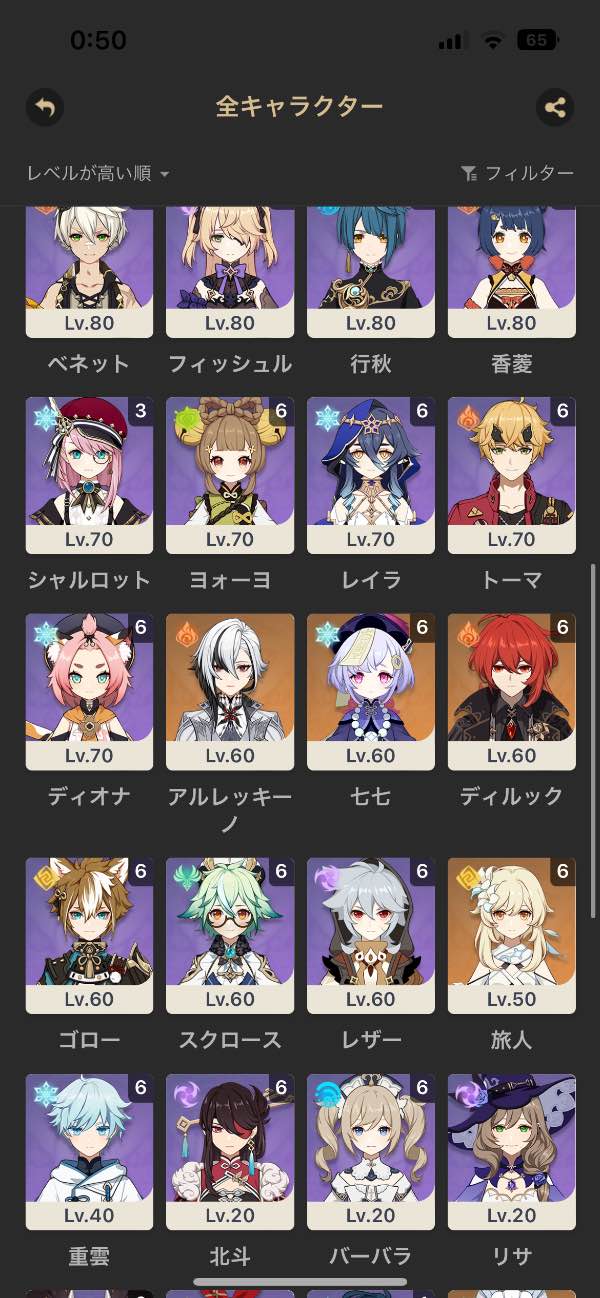The height and width of the screenshot is (1298, 600).
Task: Go back using the arrow button
Action: 45,107
